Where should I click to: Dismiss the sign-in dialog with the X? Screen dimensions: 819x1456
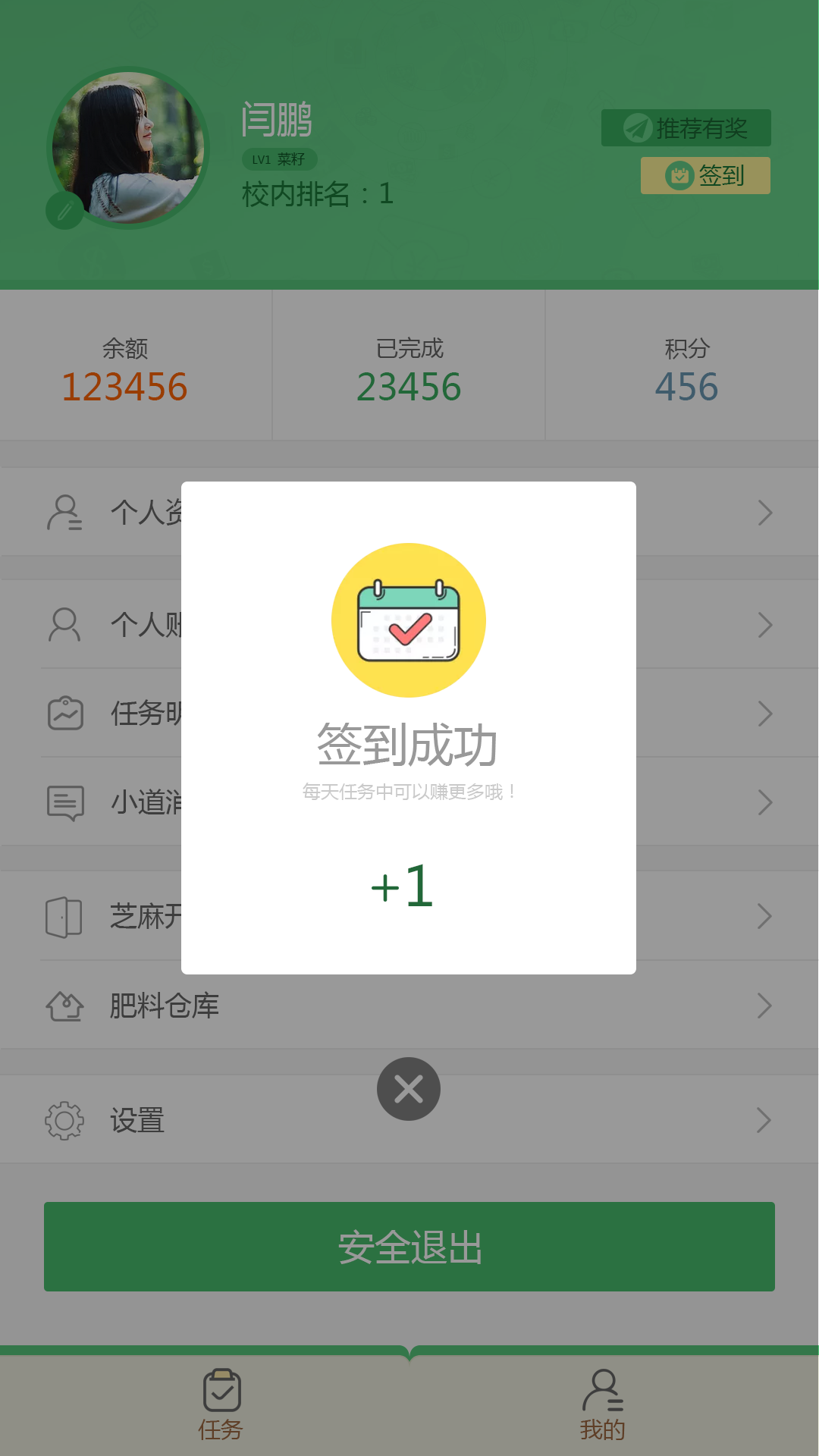tap(409, 1088)
